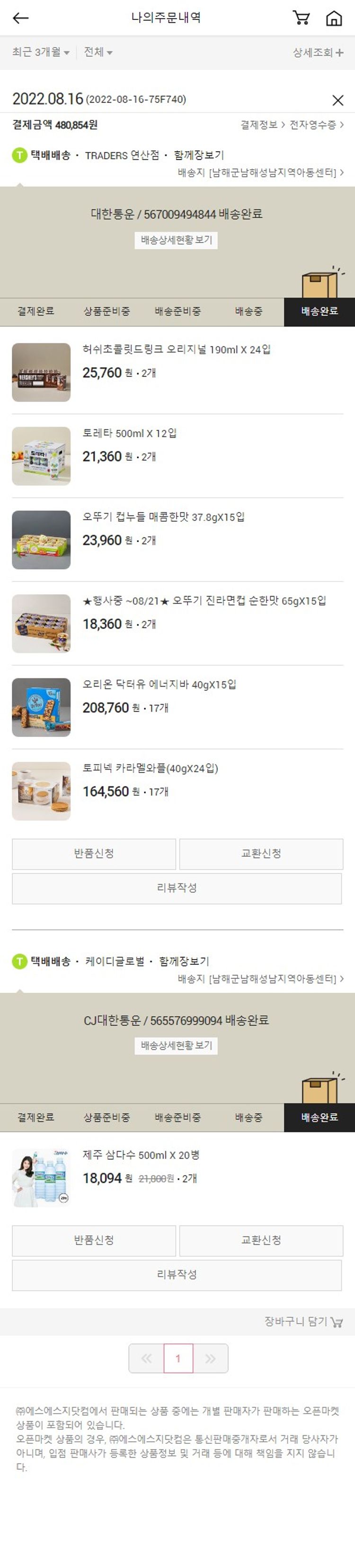
Task: Open the shopping cart icon
Action: click(x=301, y=18)
